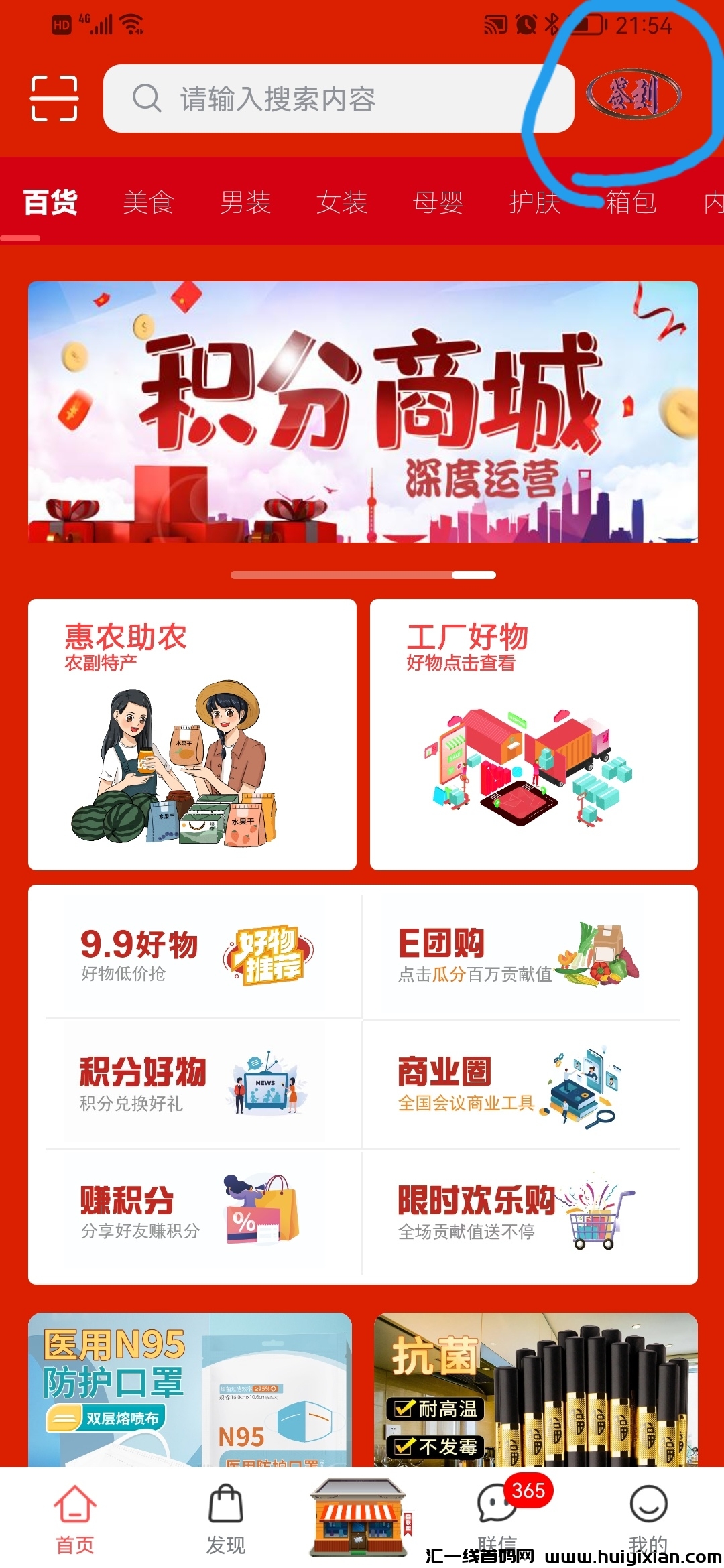Open the 母婴 category tab
Screen dimensions: 724x1568
(438, 202)
